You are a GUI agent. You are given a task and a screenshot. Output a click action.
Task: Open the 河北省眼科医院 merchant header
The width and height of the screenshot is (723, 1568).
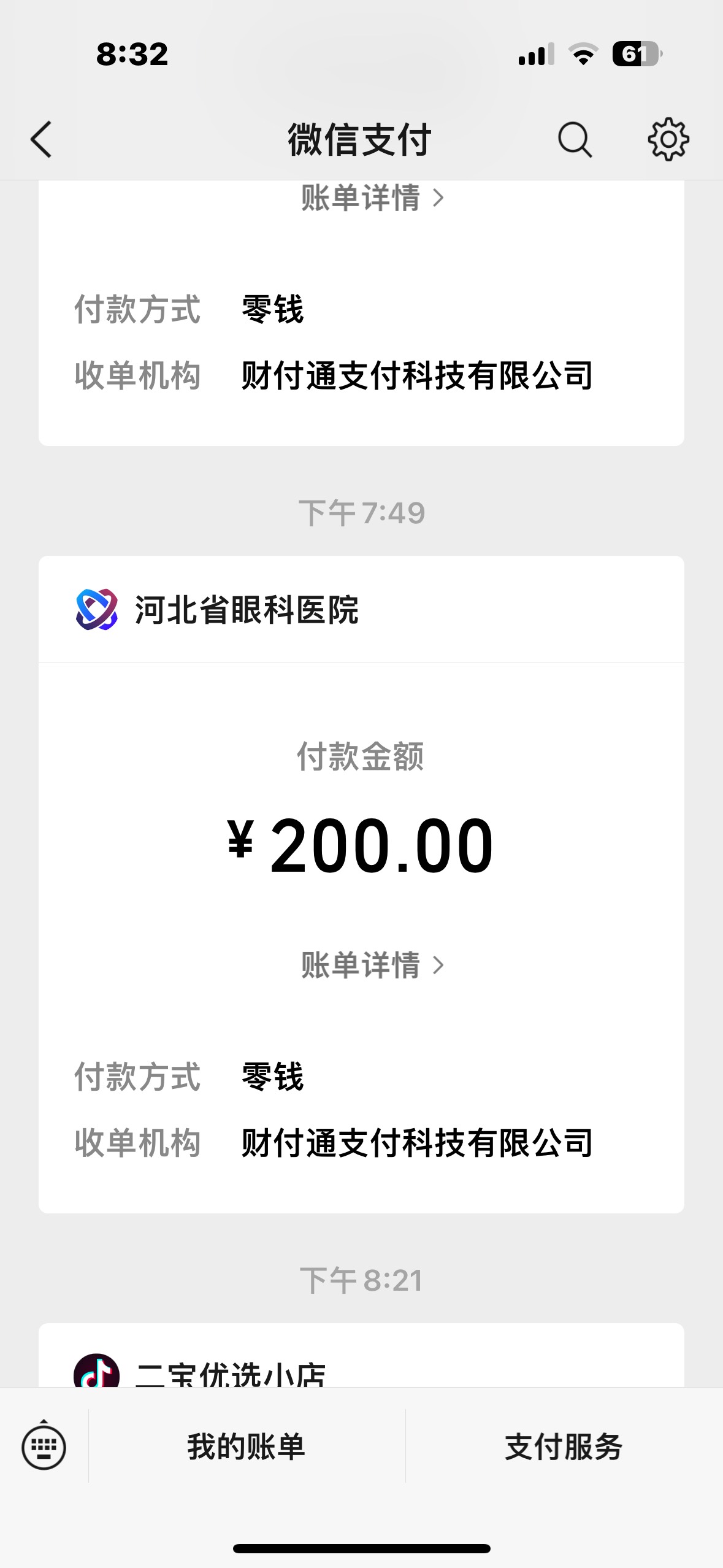coord(361,610)
